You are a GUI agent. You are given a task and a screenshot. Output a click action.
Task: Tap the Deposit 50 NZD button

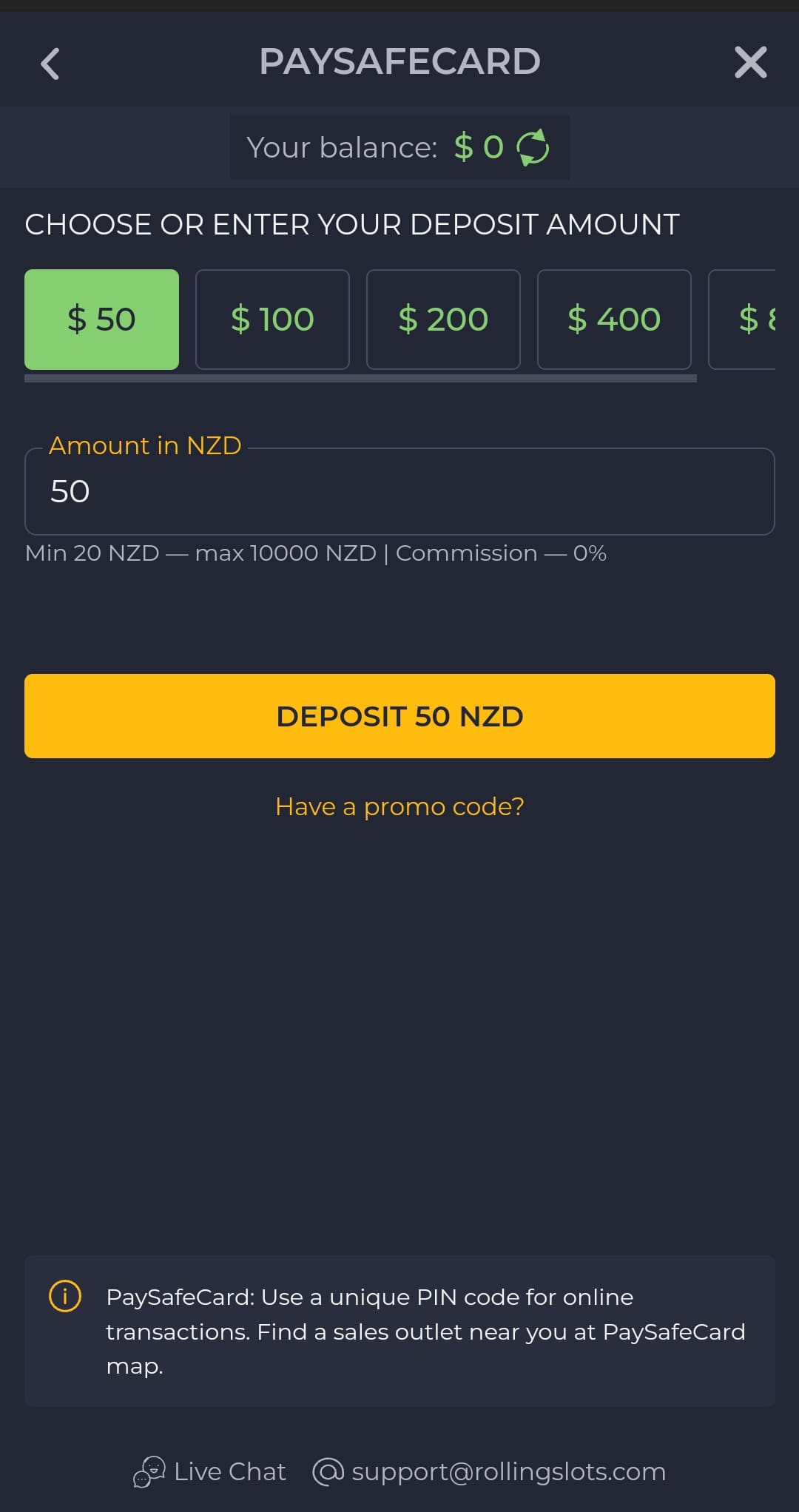(x=399, y=716)
